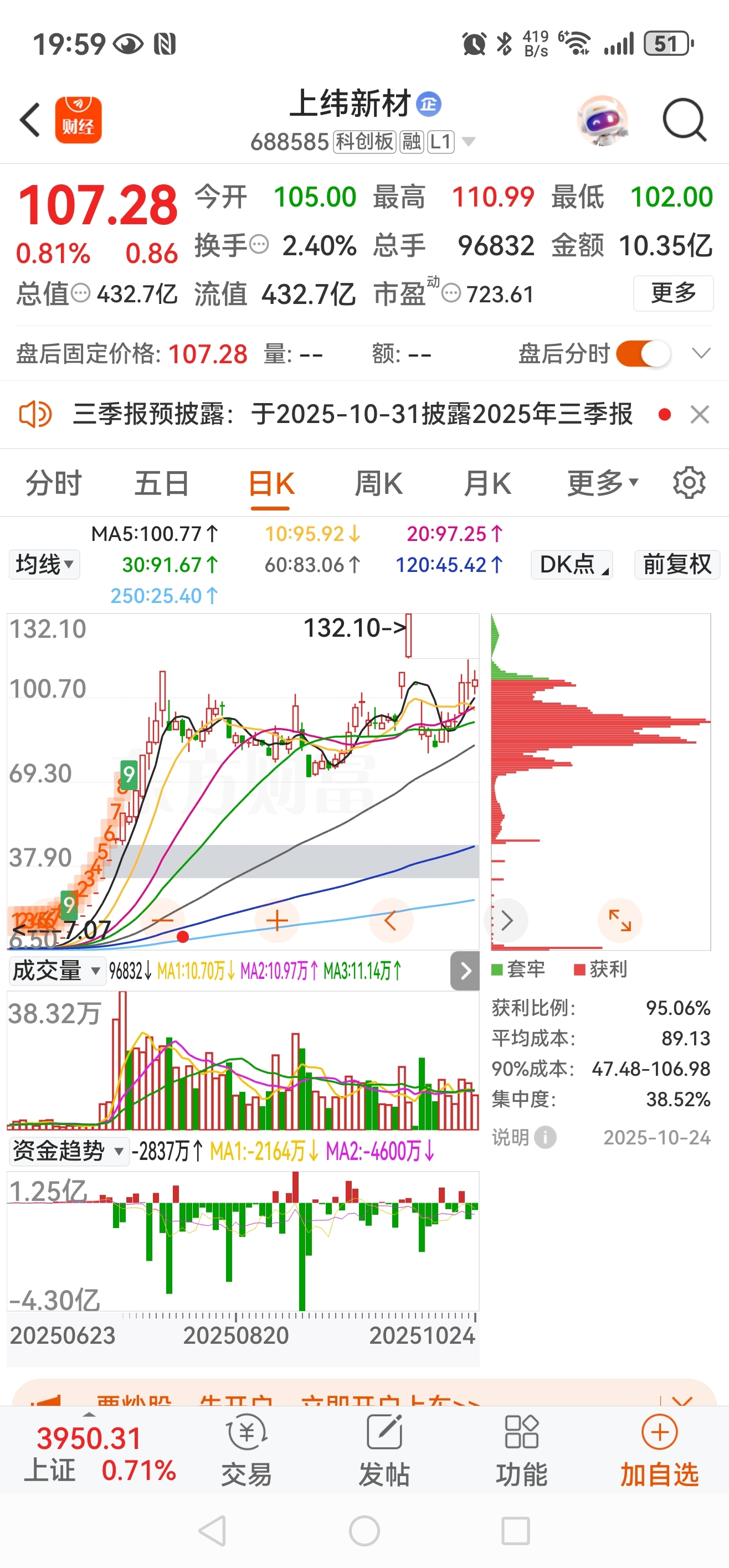This screenshot has height=1568, width=729.
Task: Tap the 更多 button for more quote data
Action: [x=673, y=293]
